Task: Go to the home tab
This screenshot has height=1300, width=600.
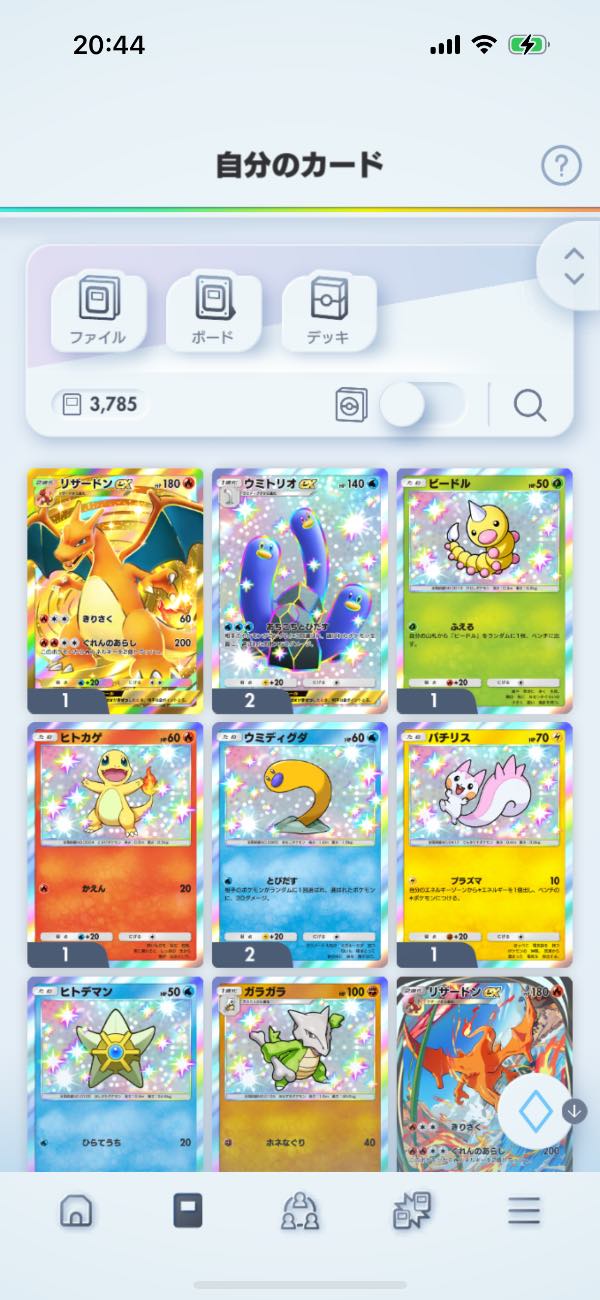Action: pyautogui.click(x=76, y=1211)
